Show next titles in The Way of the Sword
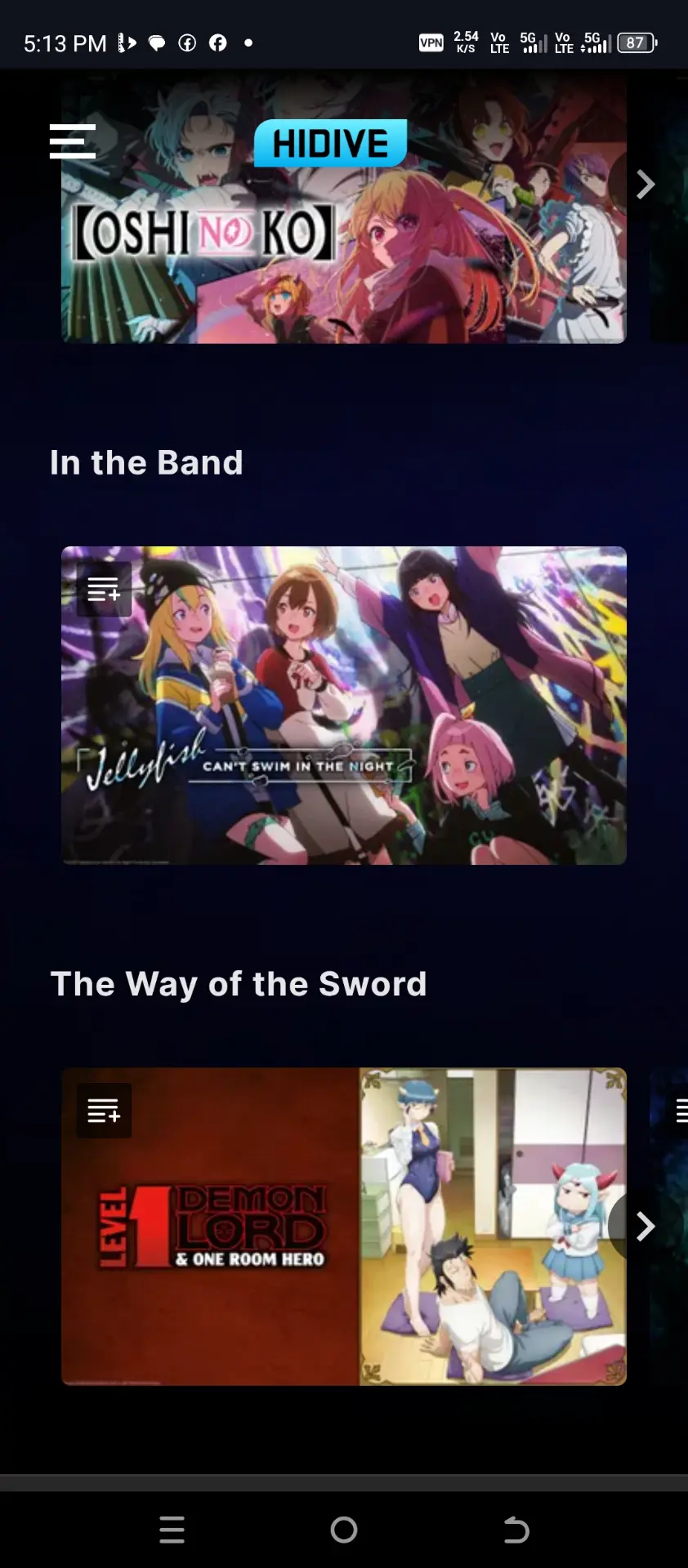This screenshot has height=1568, width=688. 645,1226
